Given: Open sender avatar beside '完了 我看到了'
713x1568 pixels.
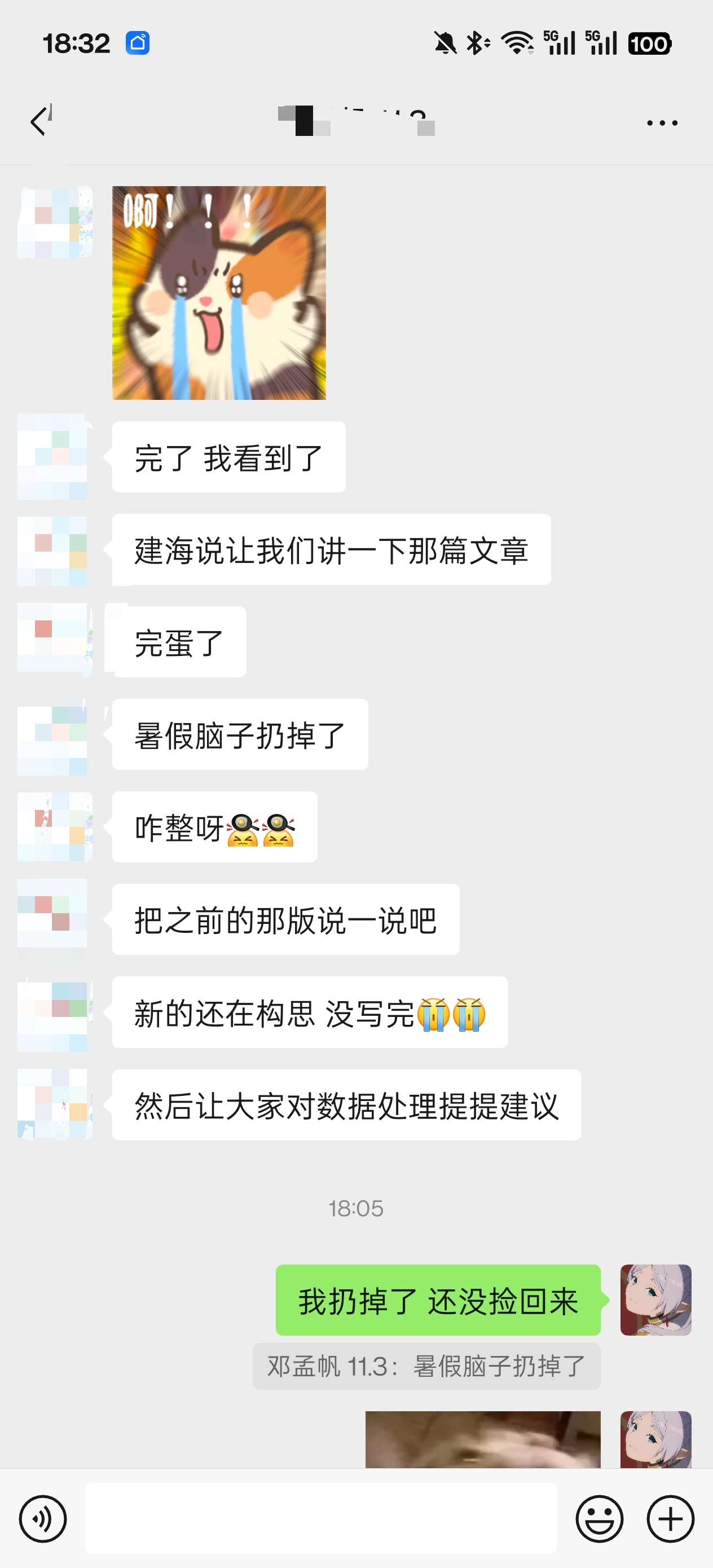Looking at the screenshot, I should pos(53,456).
